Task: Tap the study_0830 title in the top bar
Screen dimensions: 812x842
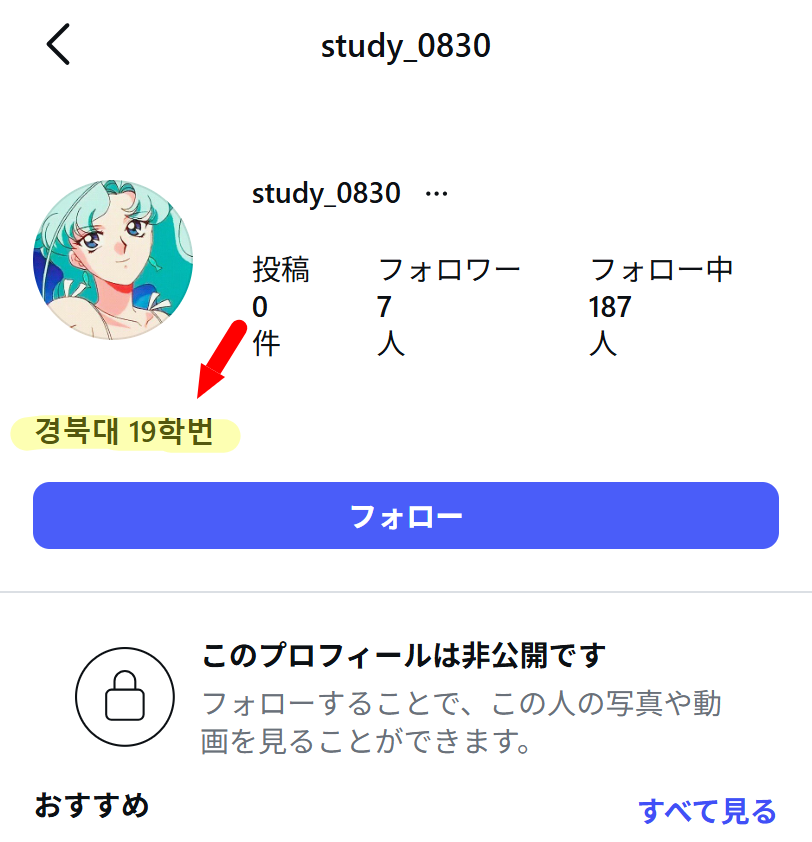Action: (405, 45)
